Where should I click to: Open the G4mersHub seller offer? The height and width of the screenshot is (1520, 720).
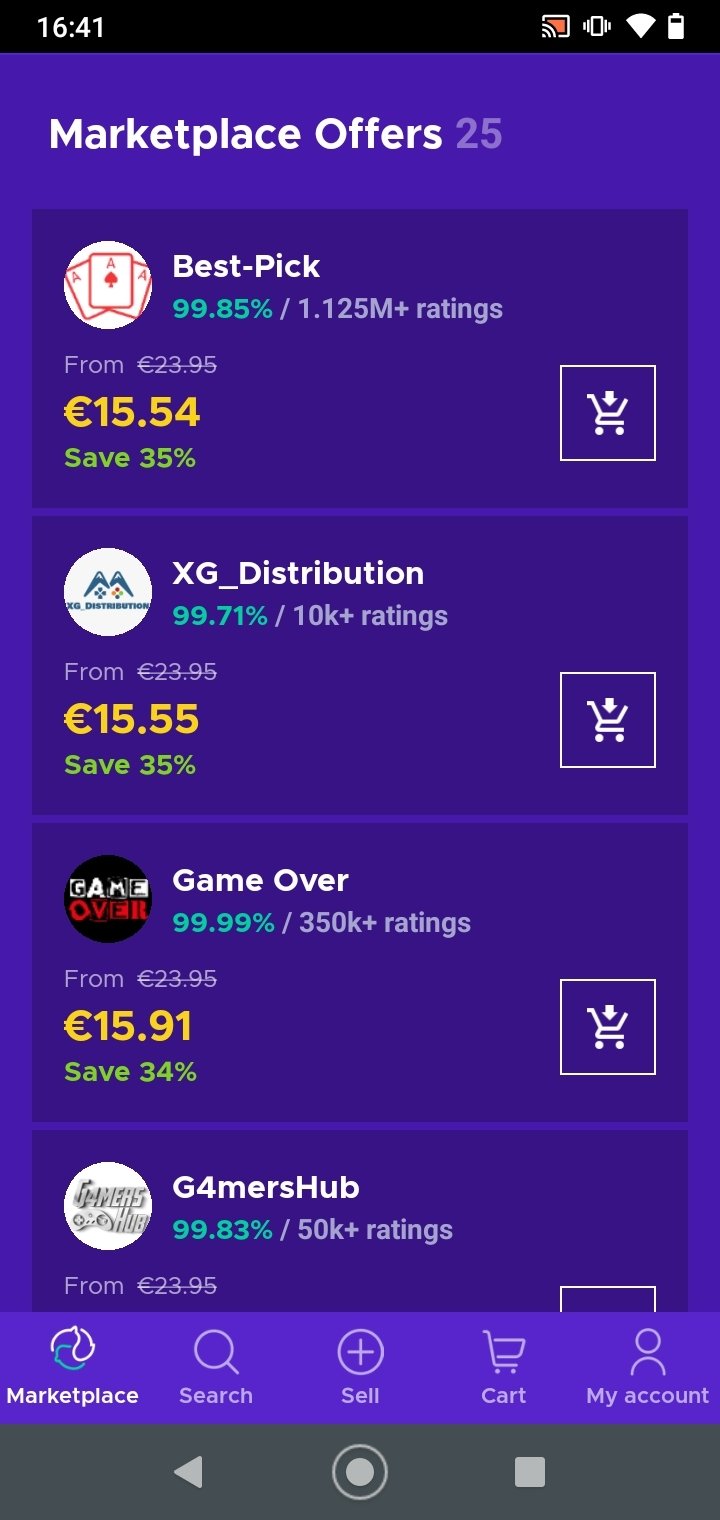coord(266,1188)
